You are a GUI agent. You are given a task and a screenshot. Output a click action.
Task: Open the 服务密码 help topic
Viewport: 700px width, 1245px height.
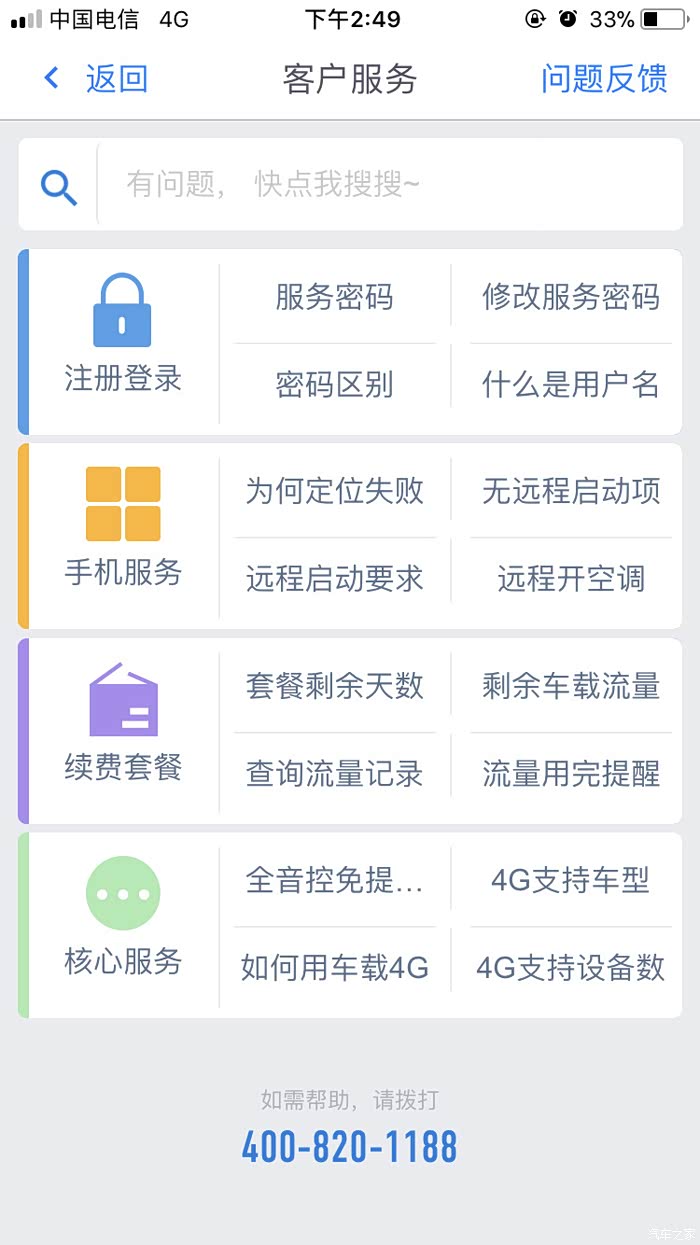point(335,297)
